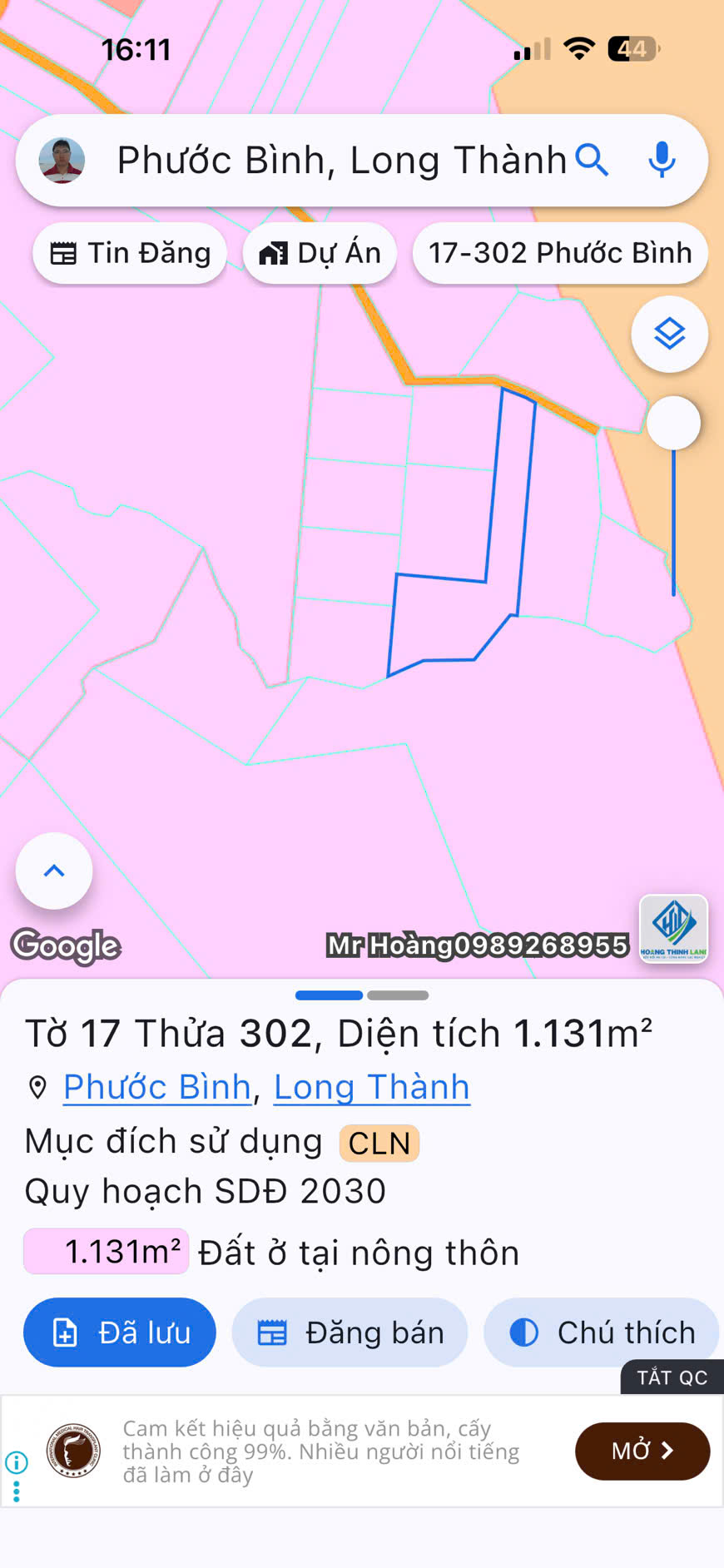Image resolution: width=724 pixels, height=1568 pixels.
Task: Open the profile avatar in the search bar
Action: pos(62,160)
